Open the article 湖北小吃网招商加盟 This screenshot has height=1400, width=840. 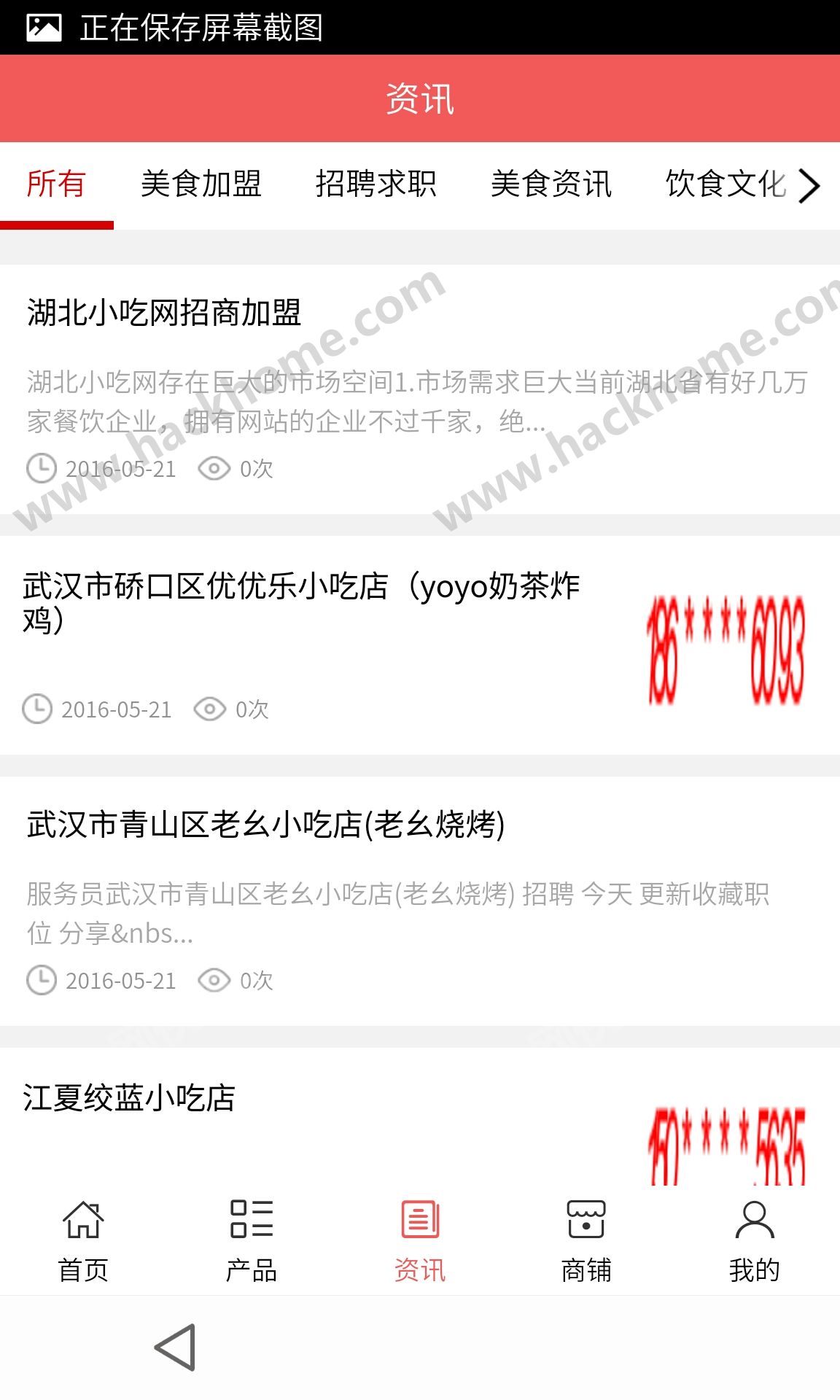[x=420, y=389]
